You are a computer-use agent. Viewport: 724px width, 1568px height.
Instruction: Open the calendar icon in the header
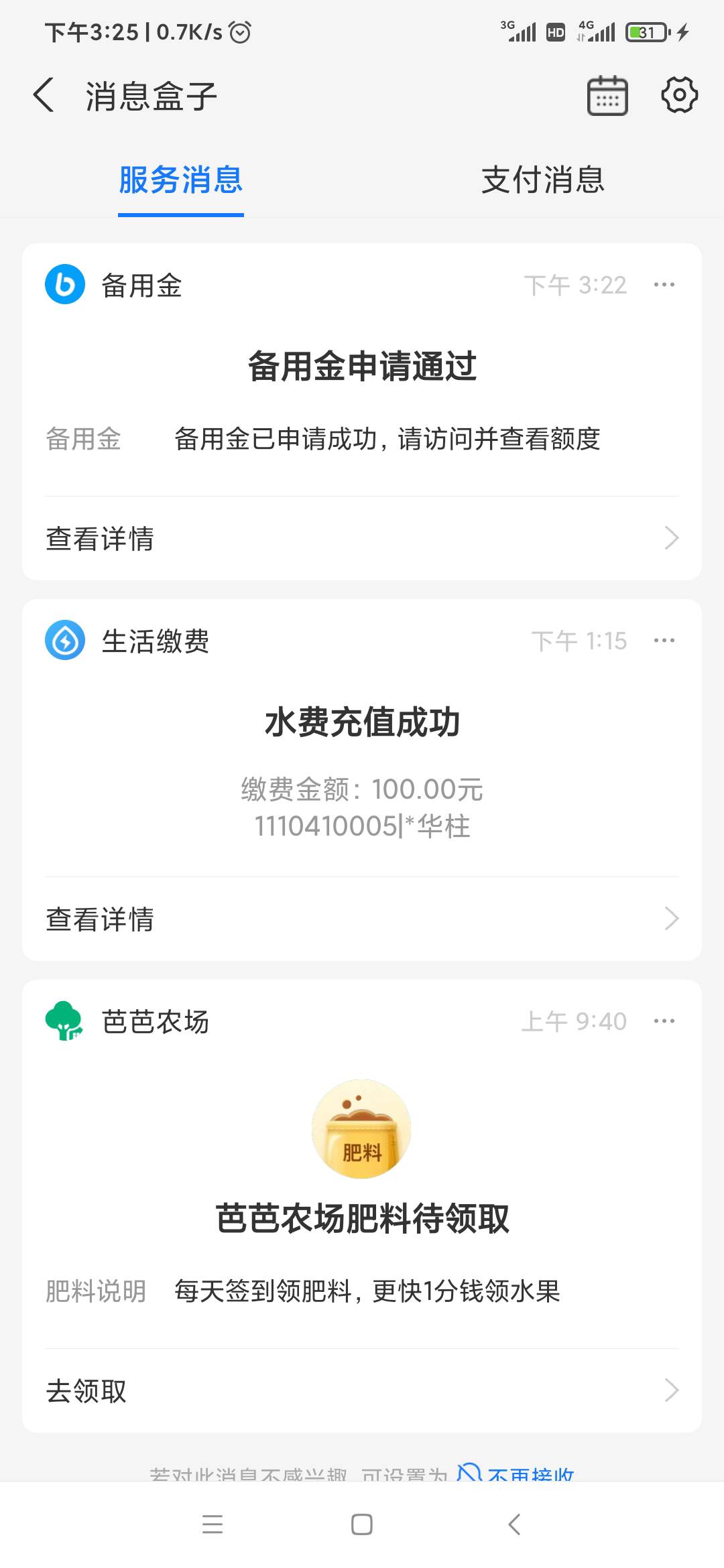[x=607, y=96]
